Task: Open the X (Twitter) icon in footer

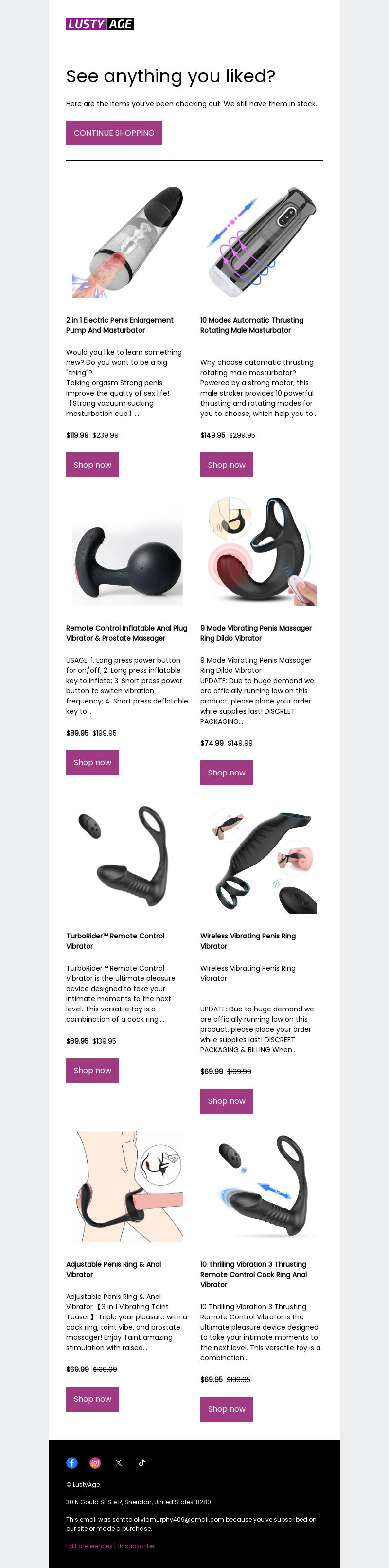Action: pyautogui.click(x=119, y=1463)
